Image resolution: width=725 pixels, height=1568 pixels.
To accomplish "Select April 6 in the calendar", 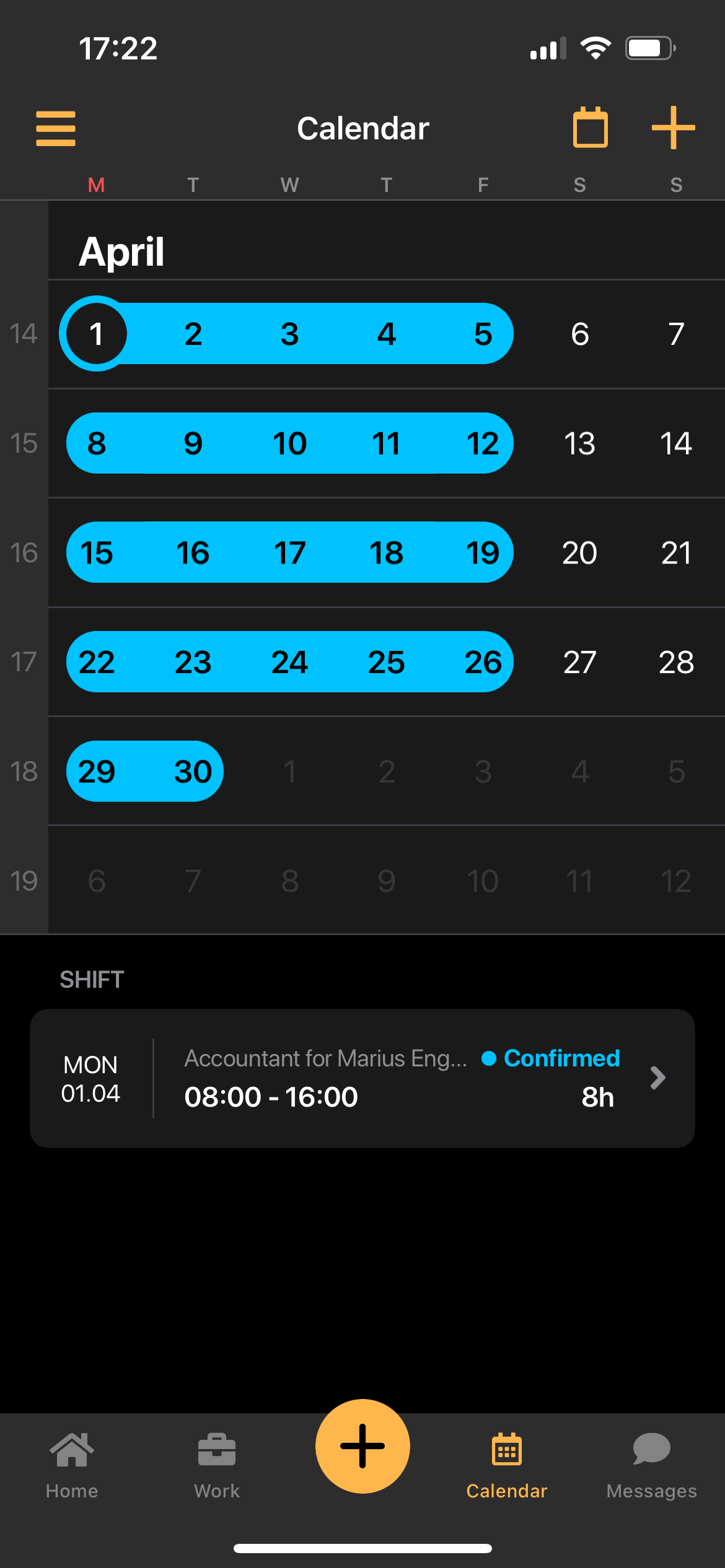I will [579, 334].
